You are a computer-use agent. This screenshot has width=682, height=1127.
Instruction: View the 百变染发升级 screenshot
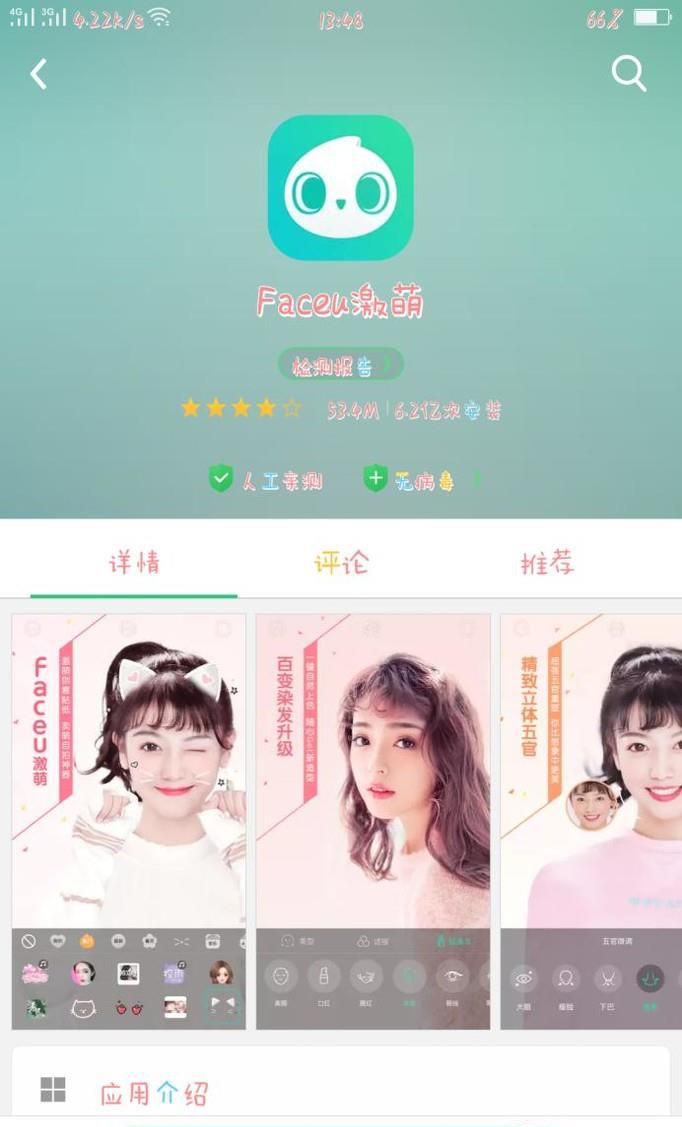click(373, 820)
